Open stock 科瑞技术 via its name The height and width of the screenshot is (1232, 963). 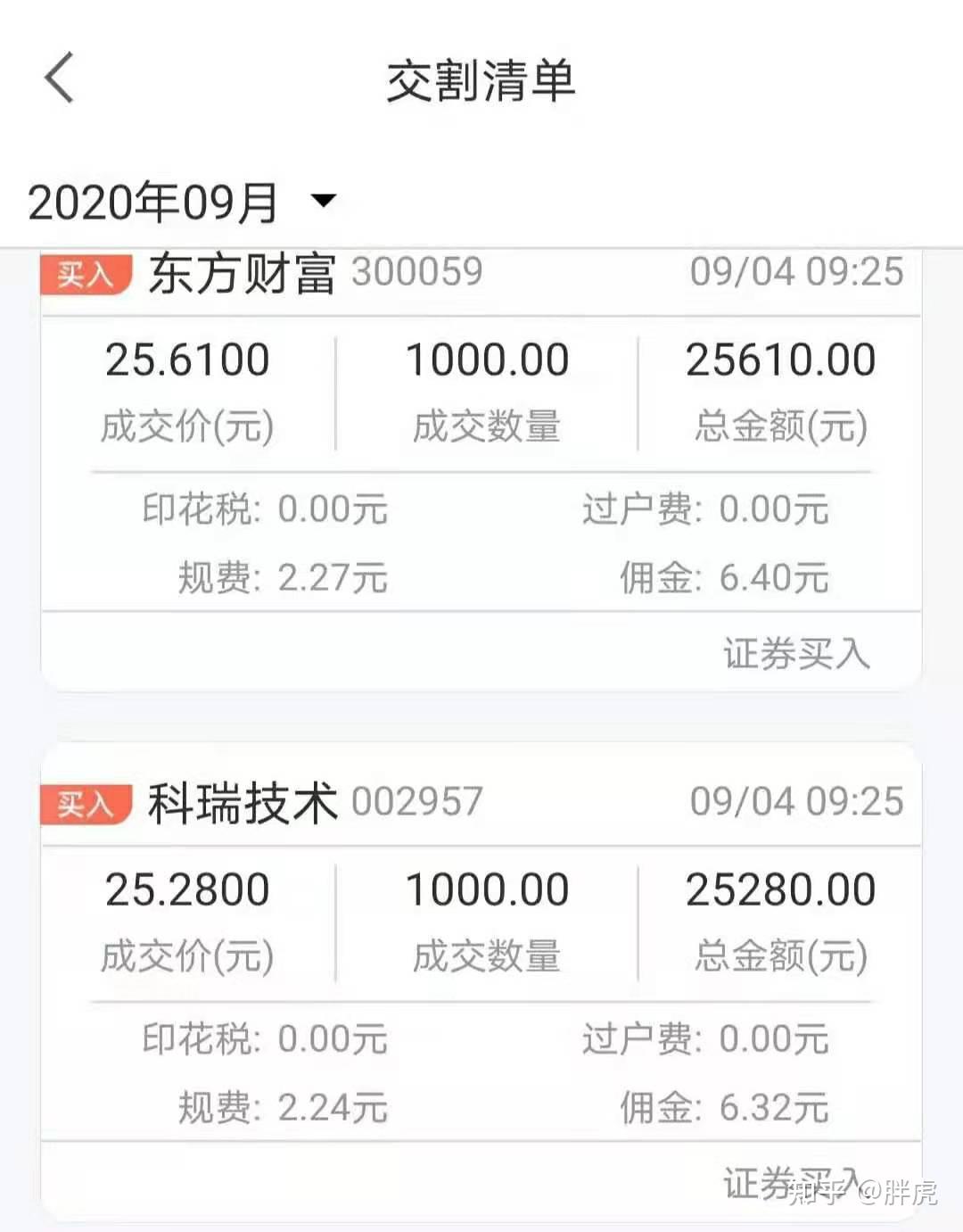click(x=243, y=802)
